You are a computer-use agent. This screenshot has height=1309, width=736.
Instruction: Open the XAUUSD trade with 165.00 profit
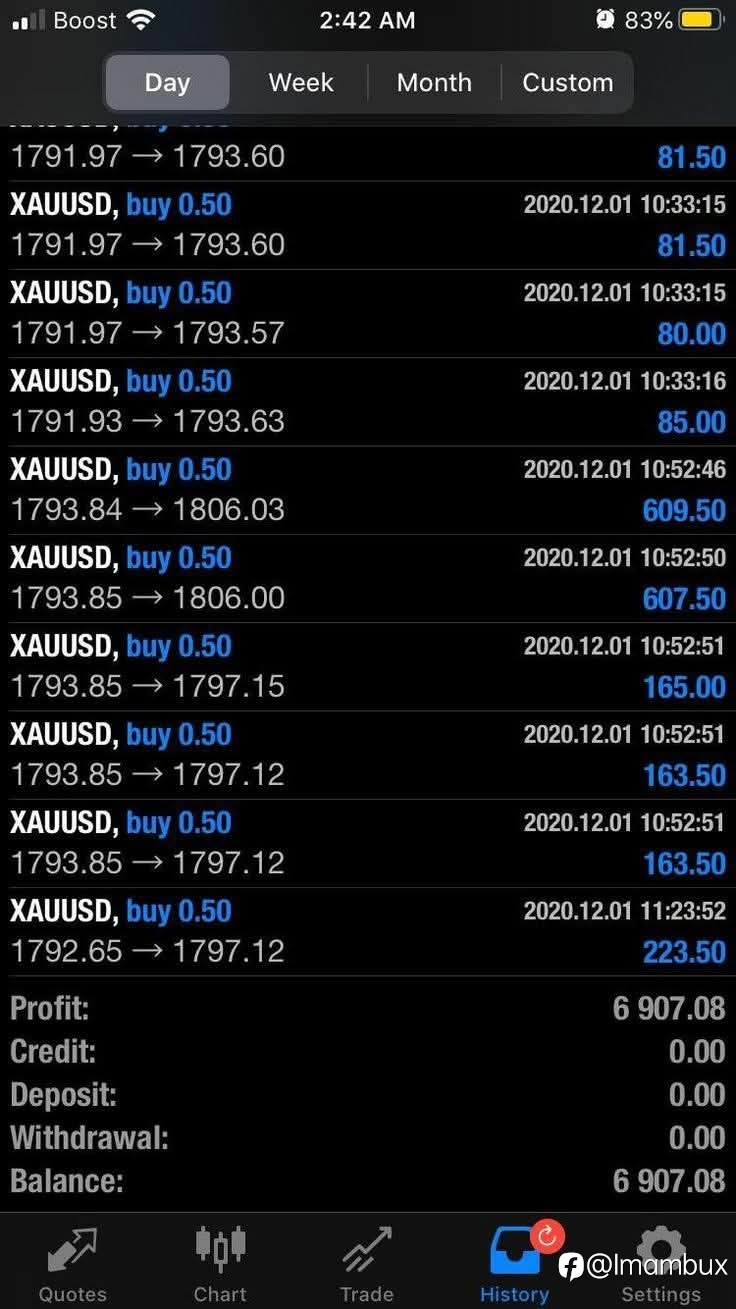coord(368,667)
